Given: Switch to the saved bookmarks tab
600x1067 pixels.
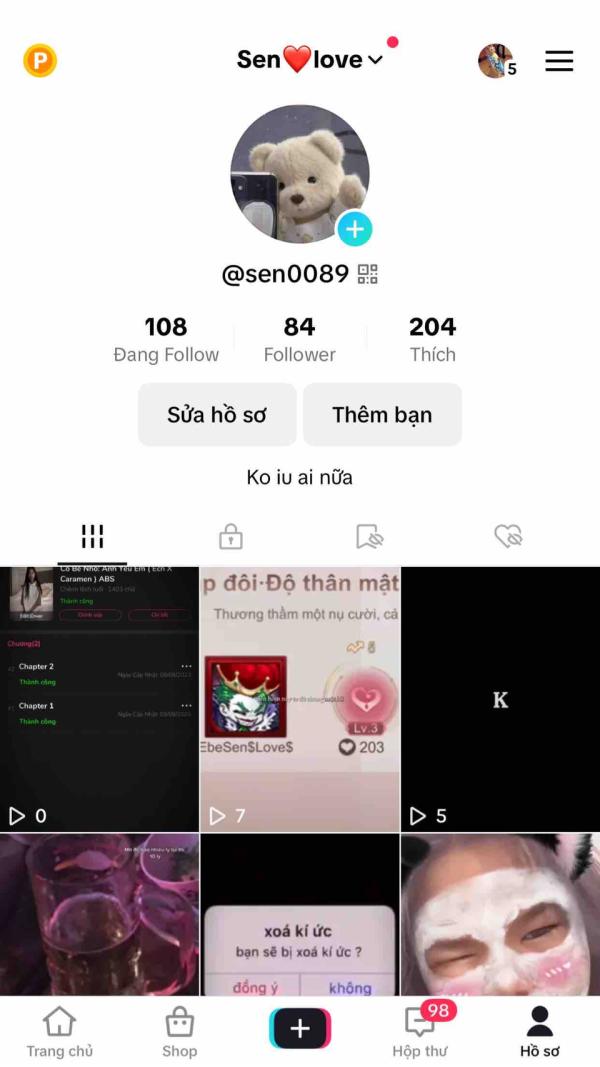Looking at the screenshot, I should pyautogui.click(x=369, y=536).
